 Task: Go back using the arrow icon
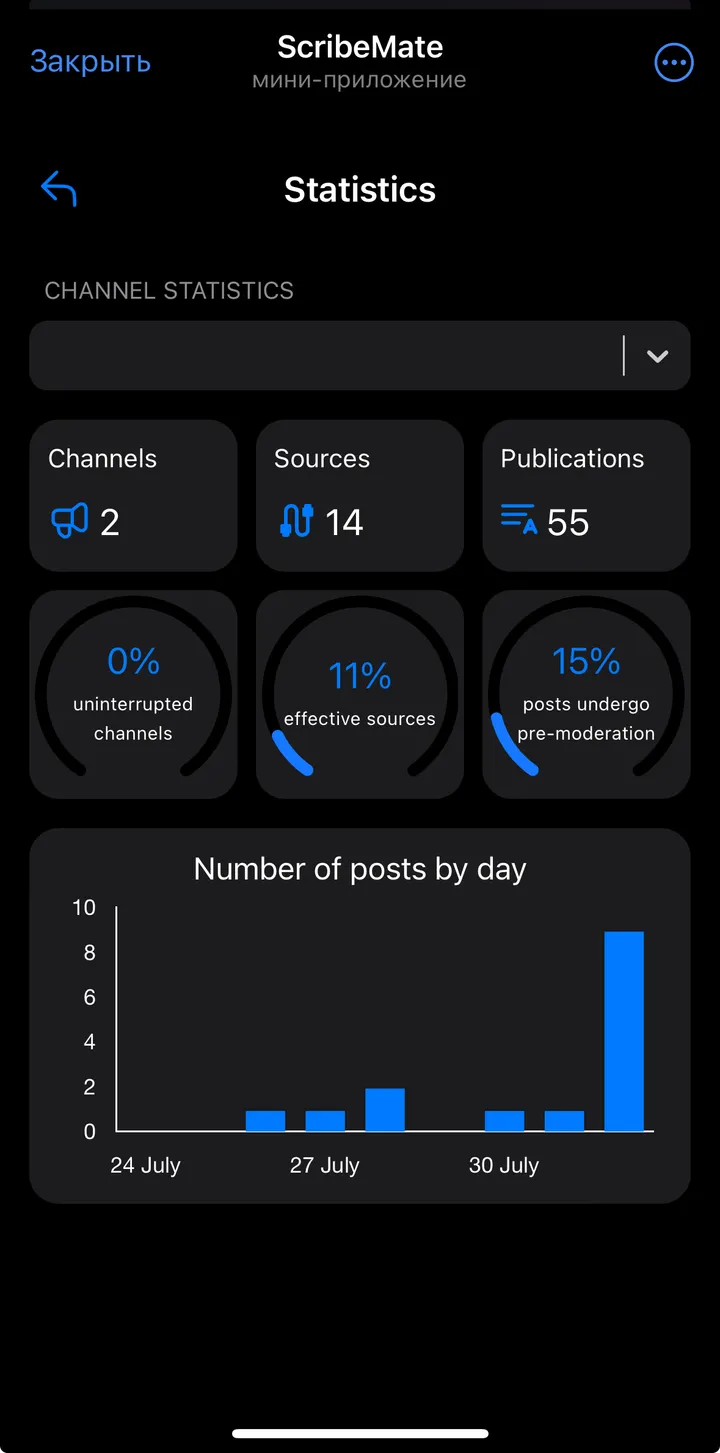59,188
